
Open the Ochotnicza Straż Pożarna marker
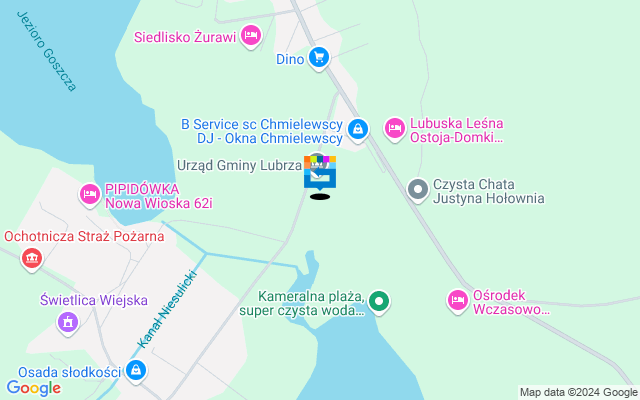coord(32,260)
